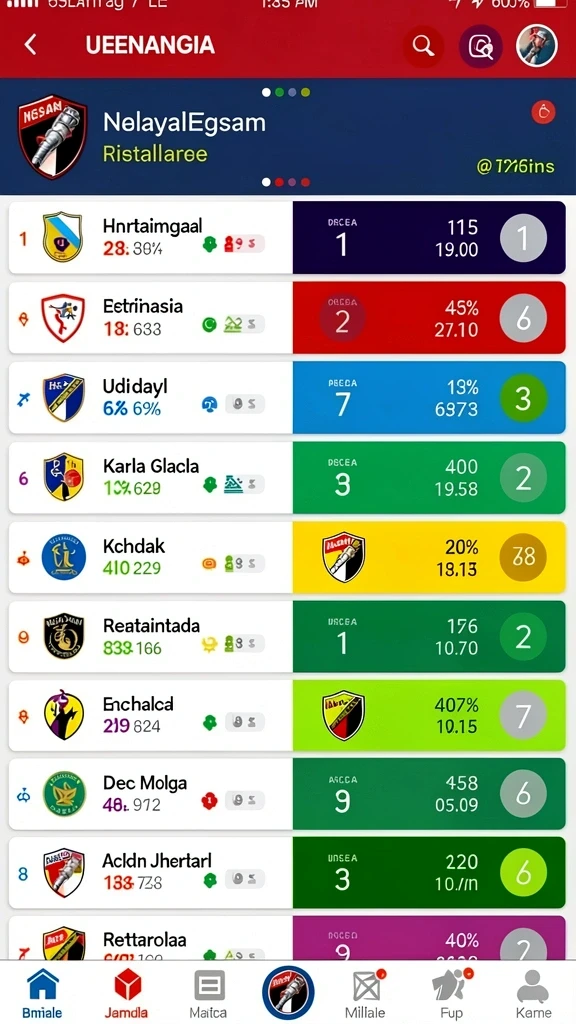Open the Kchdak team row

point(287,557)
